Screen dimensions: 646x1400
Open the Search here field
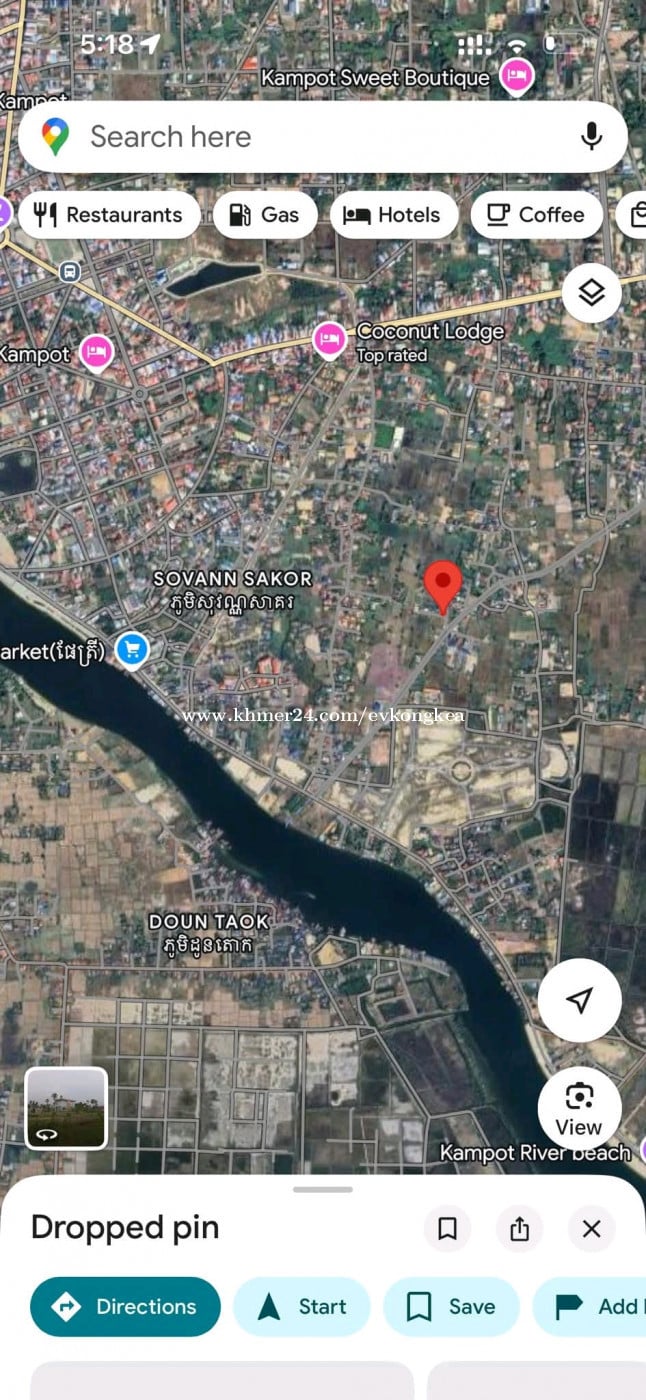(300, 137)
